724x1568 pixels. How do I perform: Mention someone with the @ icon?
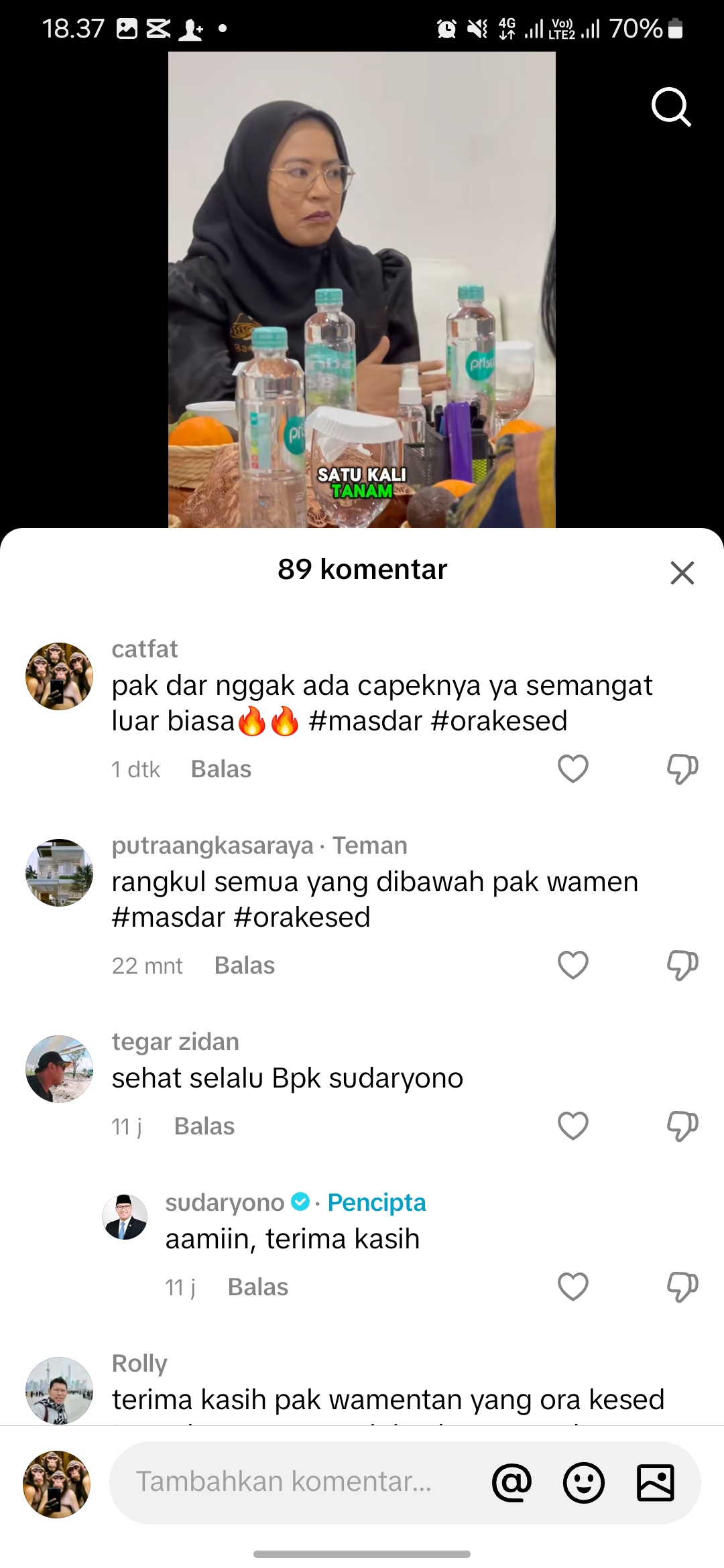click(x=512, y=1482)
